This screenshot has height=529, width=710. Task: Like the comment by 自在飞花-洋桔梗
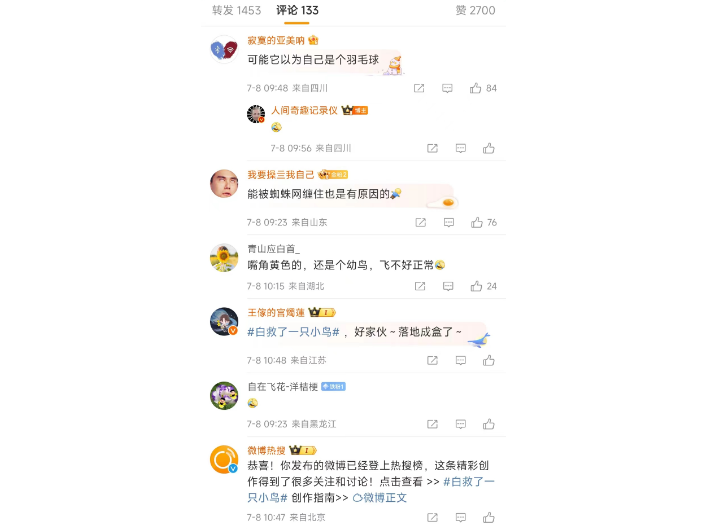[x=488, y=424]
